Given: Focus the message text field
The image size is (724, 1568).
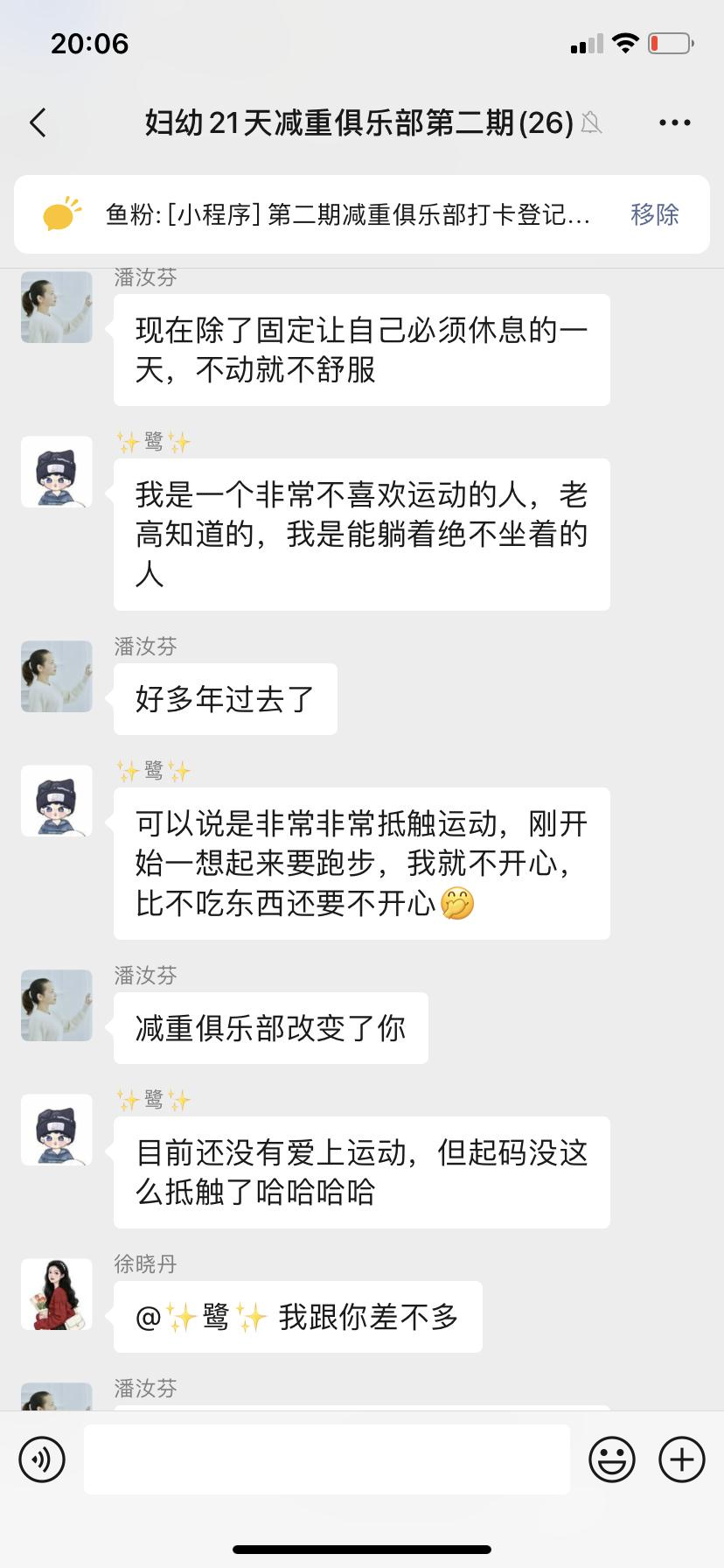Looking at the screenshot, I should pyautogui.click(x=327, y=1459).
